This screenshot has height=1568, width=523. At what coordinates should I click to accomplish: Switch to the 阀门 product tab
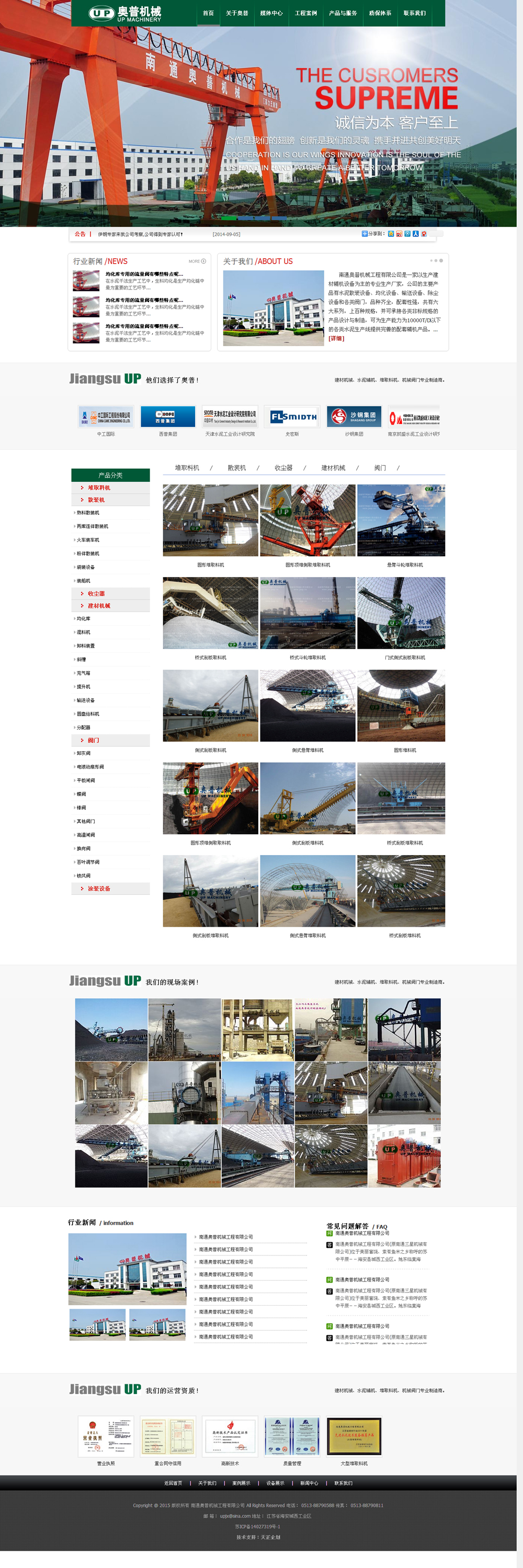[x=380, y=467]
